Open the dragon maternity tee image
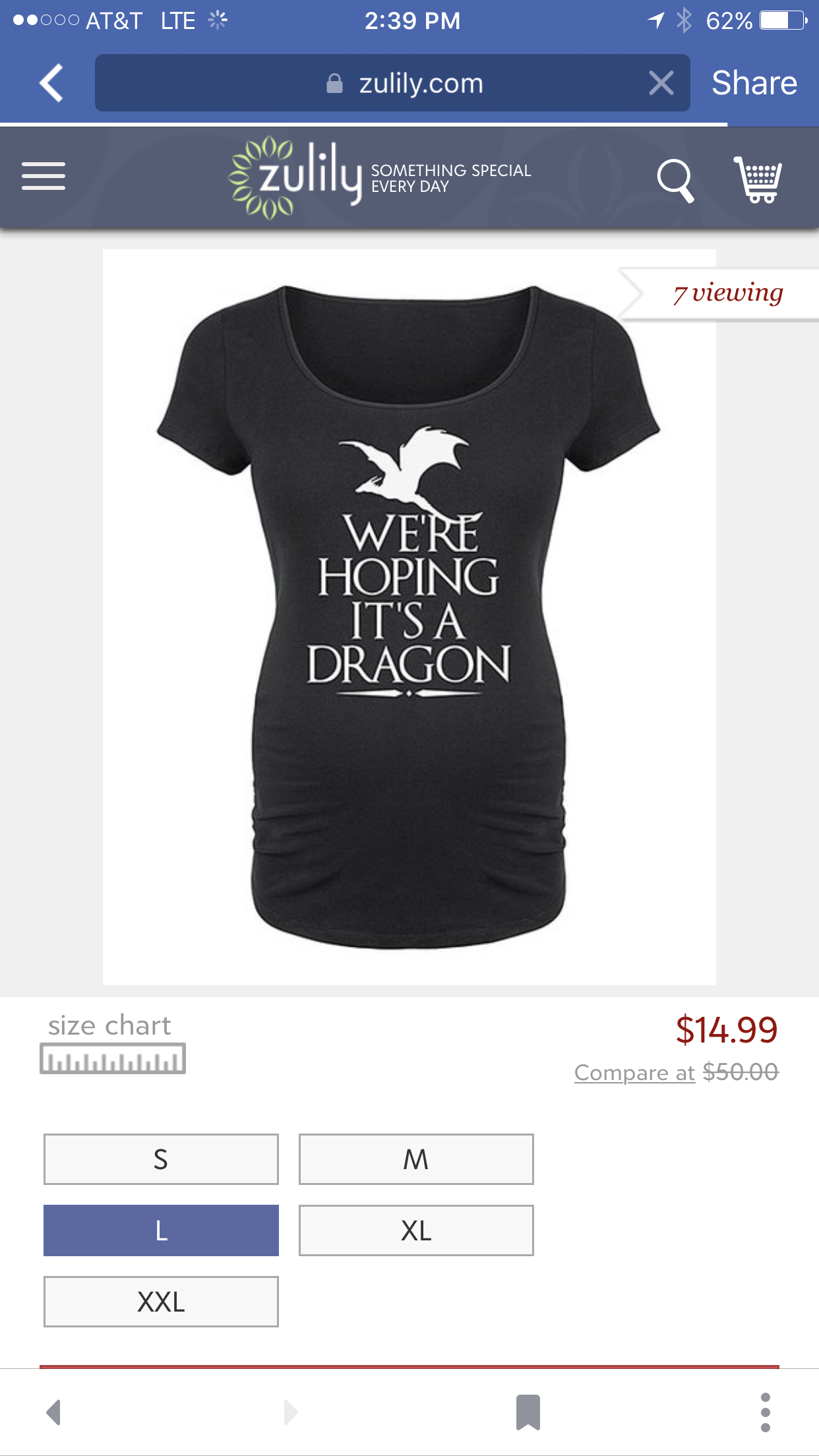Viewport: 819px width, 1456px height. pos(409,617)
